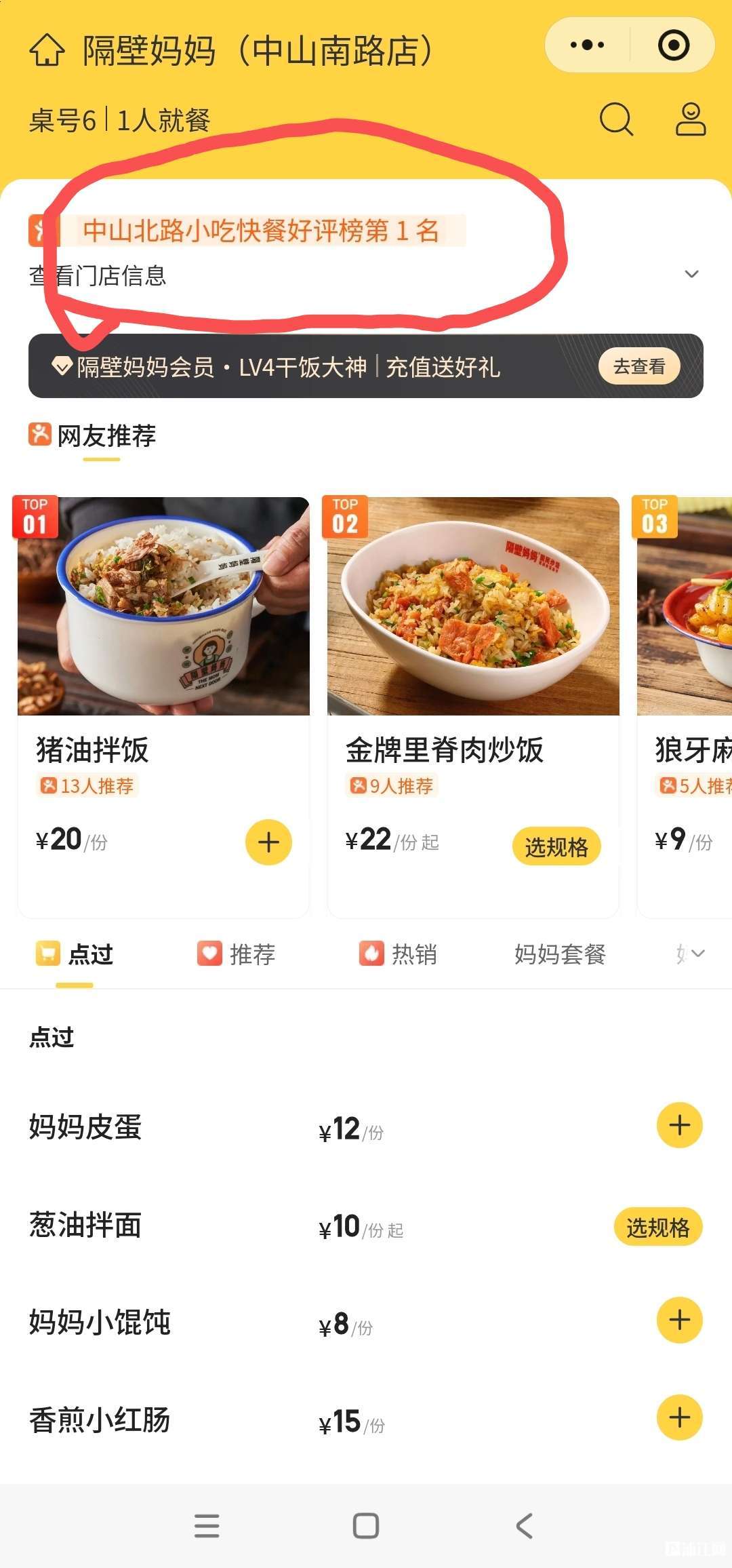
Task: Switch to the 热销 category tab
Action: click(x=399, y=954)
